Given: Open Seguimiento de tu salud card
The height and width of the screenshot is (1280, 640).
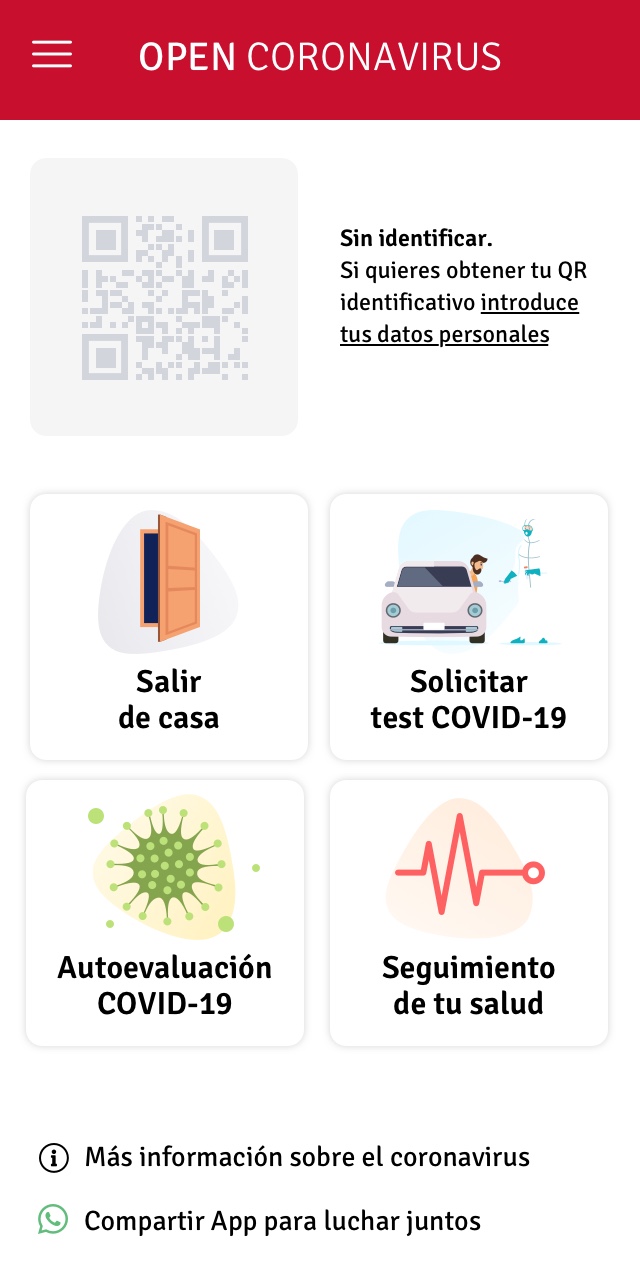Looking at the screenshot, I should 469,913.
